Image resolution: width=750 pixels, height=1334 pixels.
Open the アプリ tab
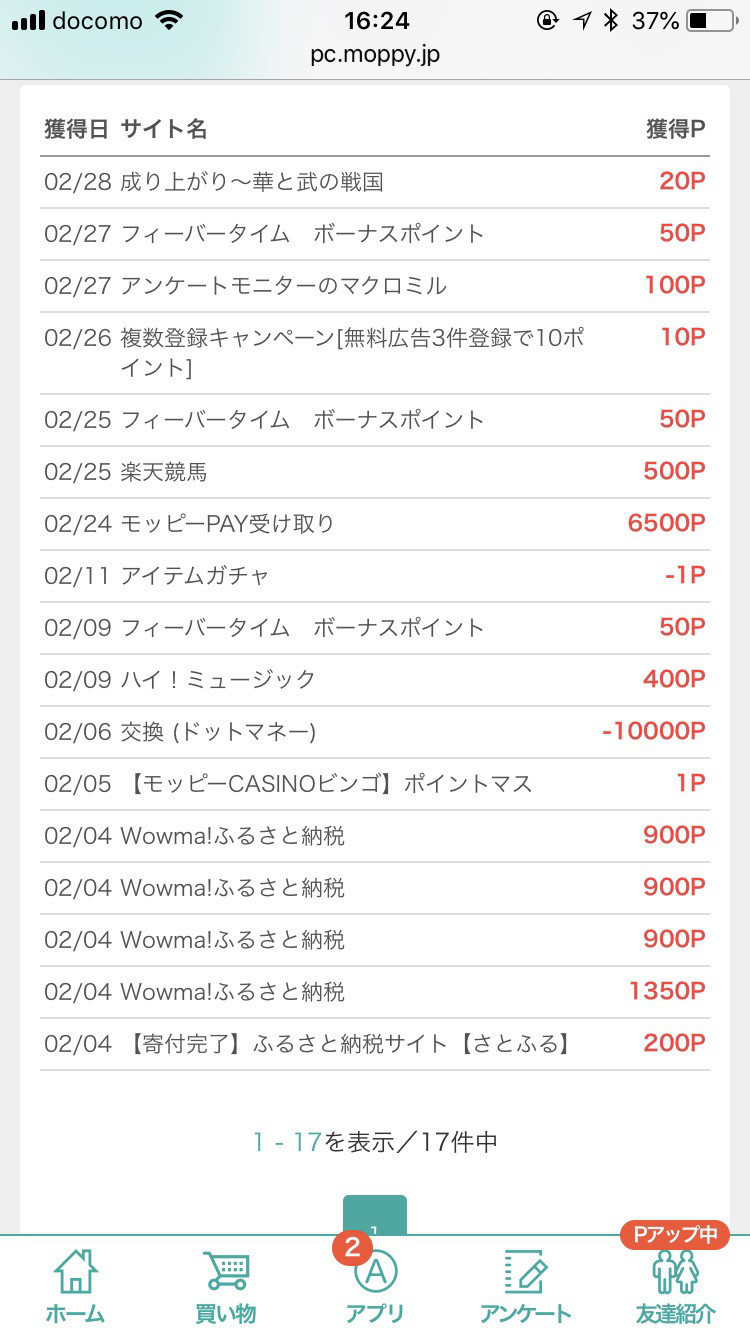point(375,1286)
